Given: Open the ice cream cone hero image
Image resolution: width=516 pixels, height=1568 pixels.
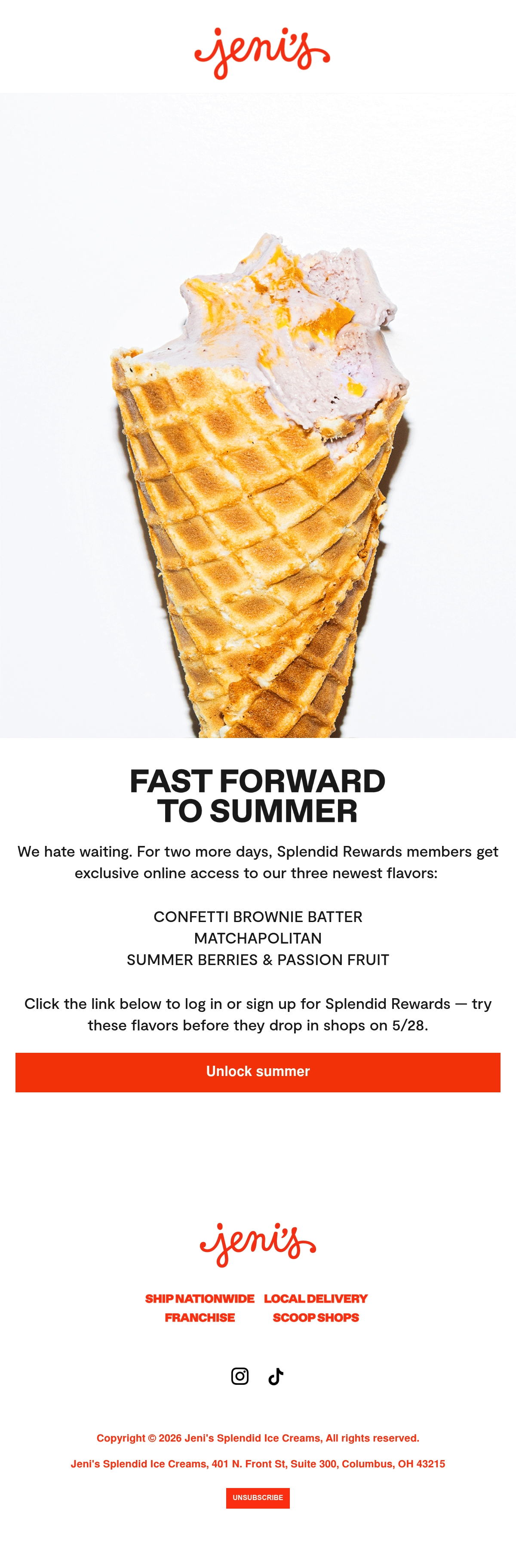Looking at the screenshot, I should [x=258, y=415].
